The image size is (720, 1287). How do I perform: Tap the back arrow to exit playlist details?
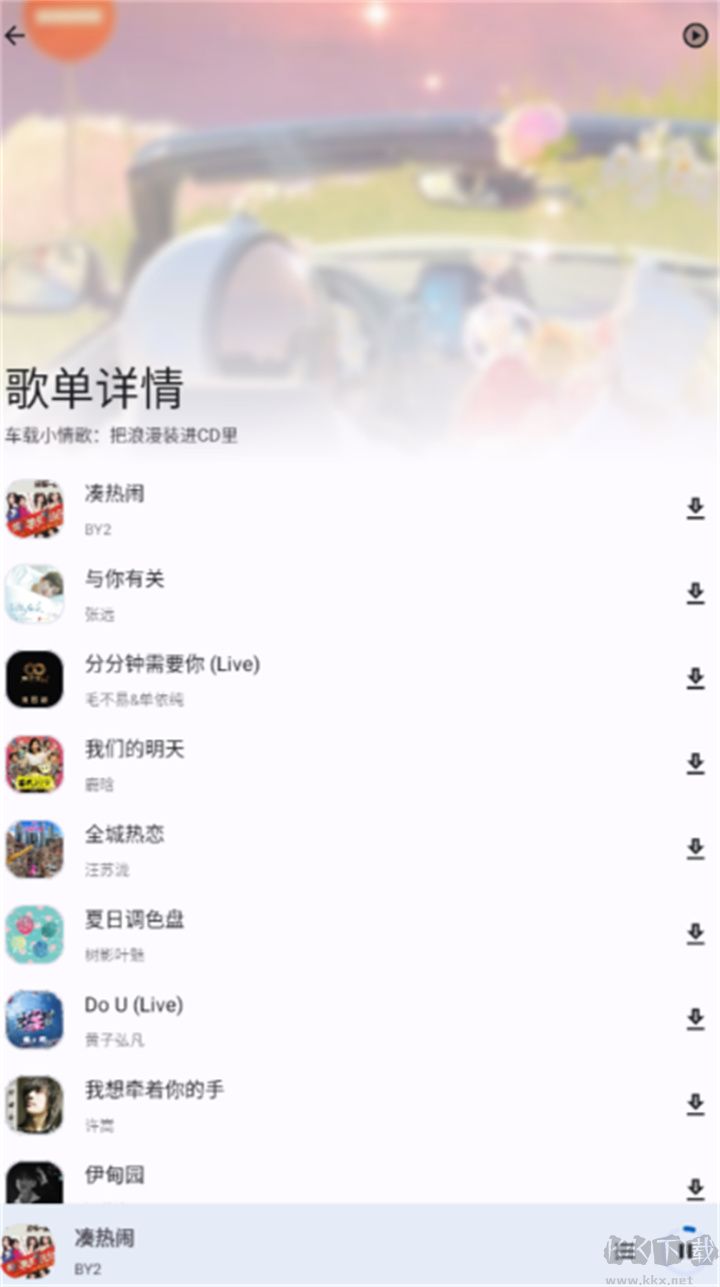click(x=17, y=36)
